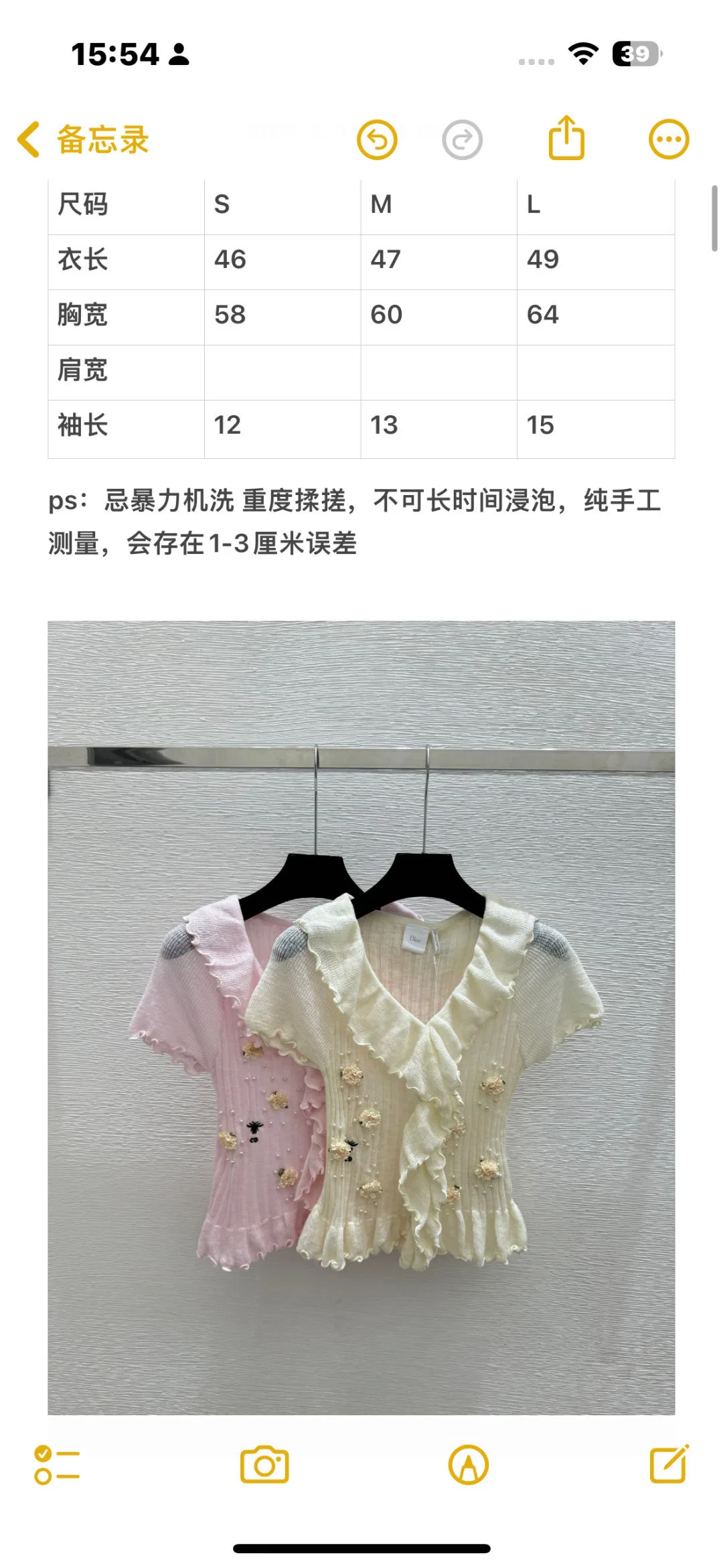This screenshot has height=1568, width=723.
Task: Compose a new note
Action: [x=669, y=1464]
